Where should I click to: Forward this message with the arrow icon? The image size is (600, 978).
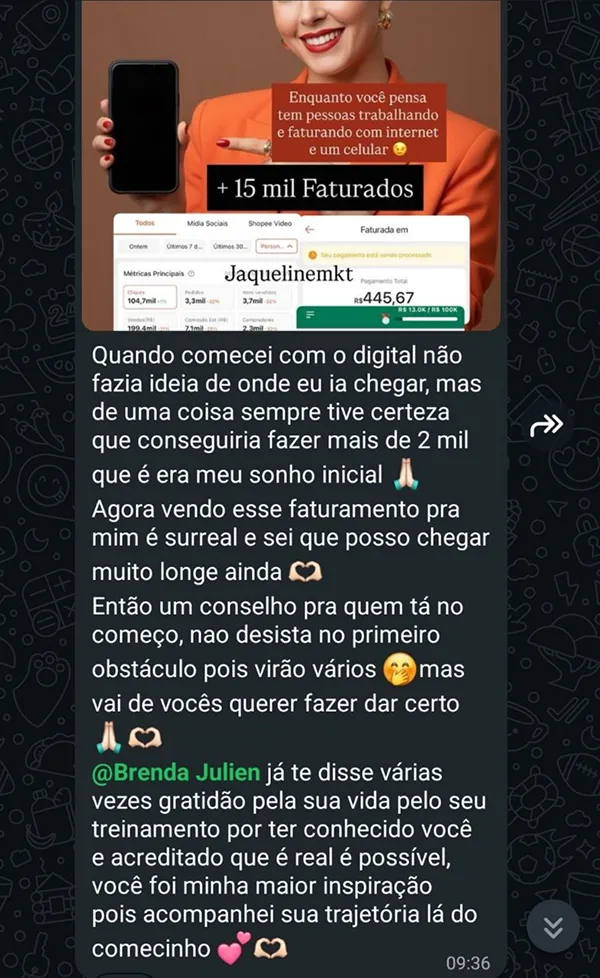click(x=547, y=426)
